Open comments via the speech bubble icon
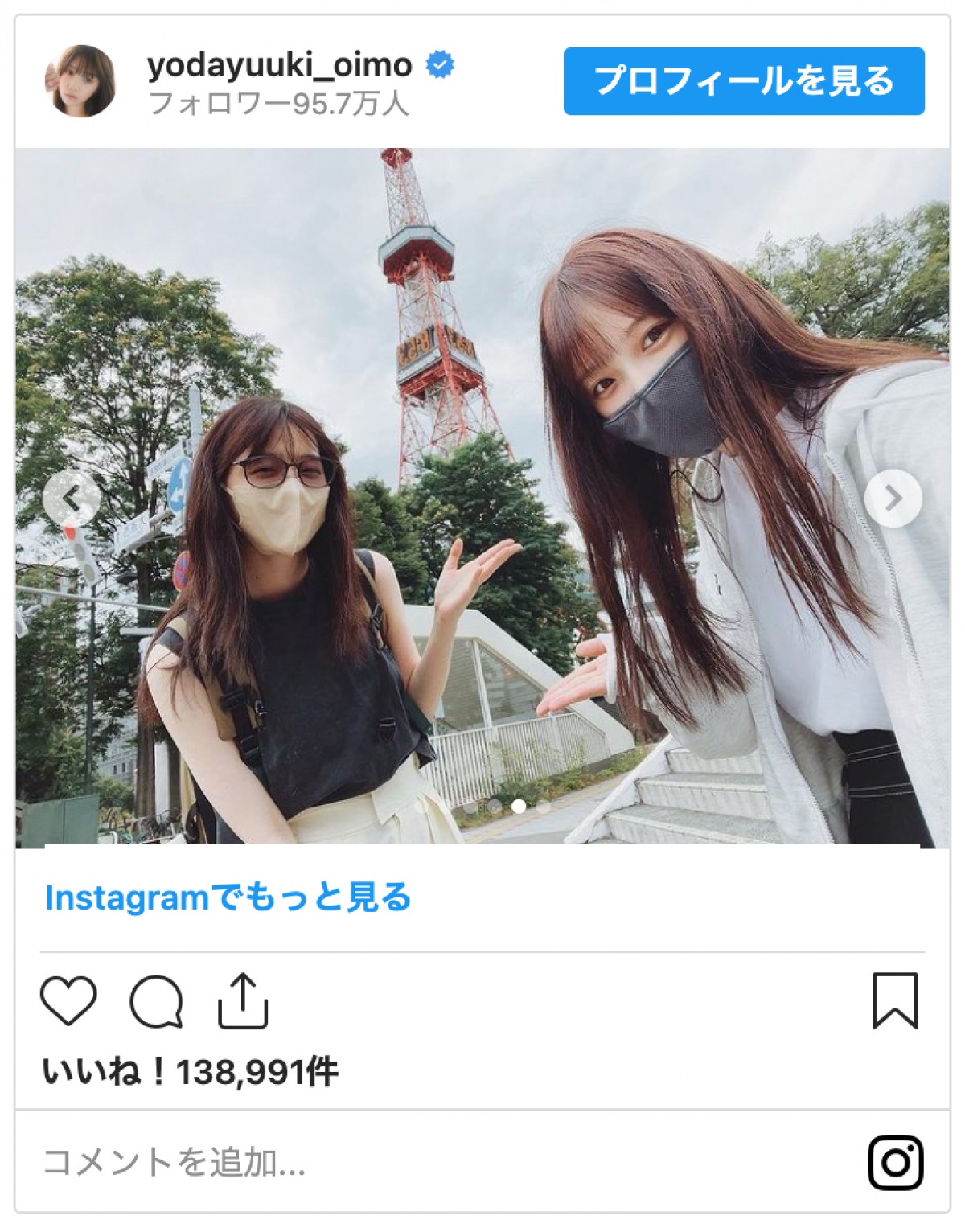The width and height of the screenshot is (965, 1232). click(156, 1001)
